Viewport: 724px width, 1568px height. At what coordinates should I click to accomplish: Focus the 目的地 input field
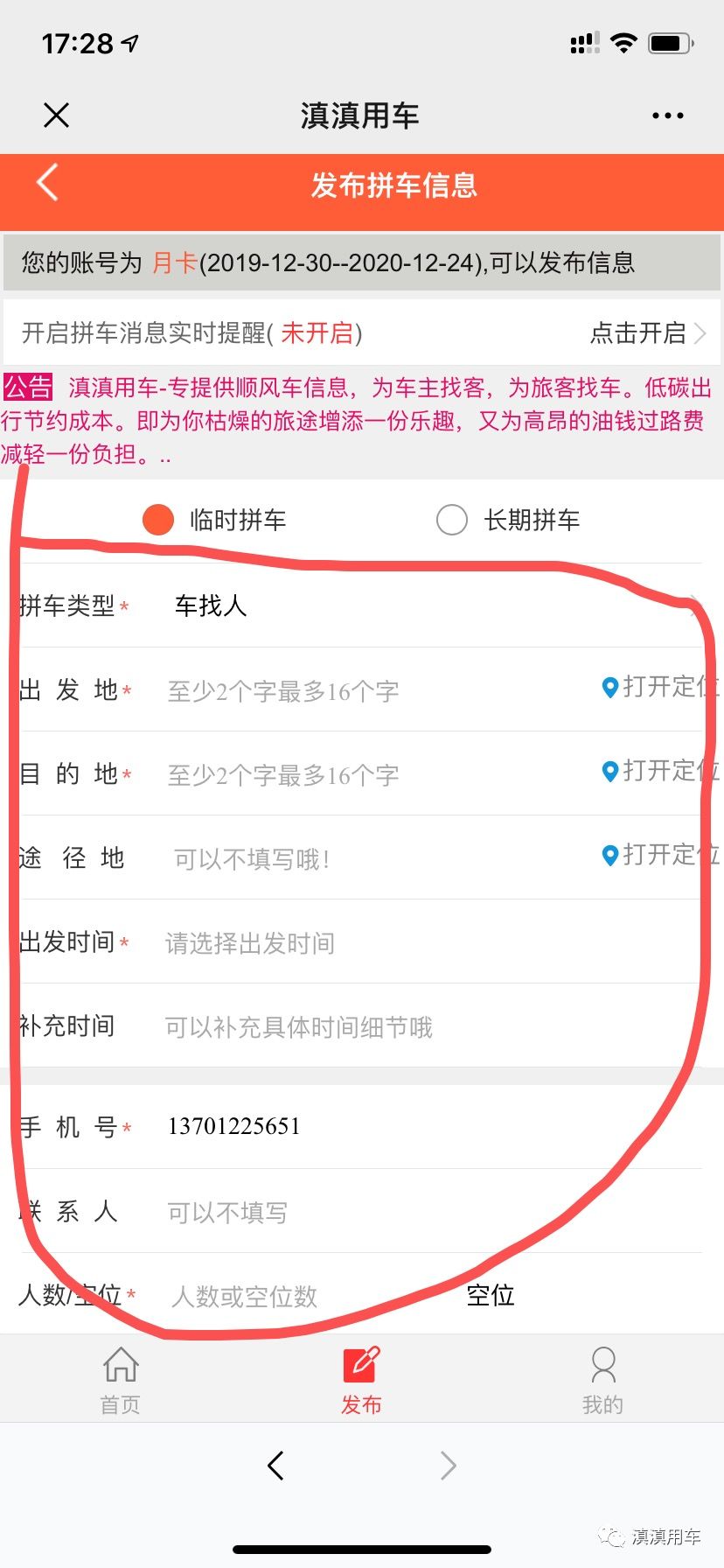pos(367,775)
